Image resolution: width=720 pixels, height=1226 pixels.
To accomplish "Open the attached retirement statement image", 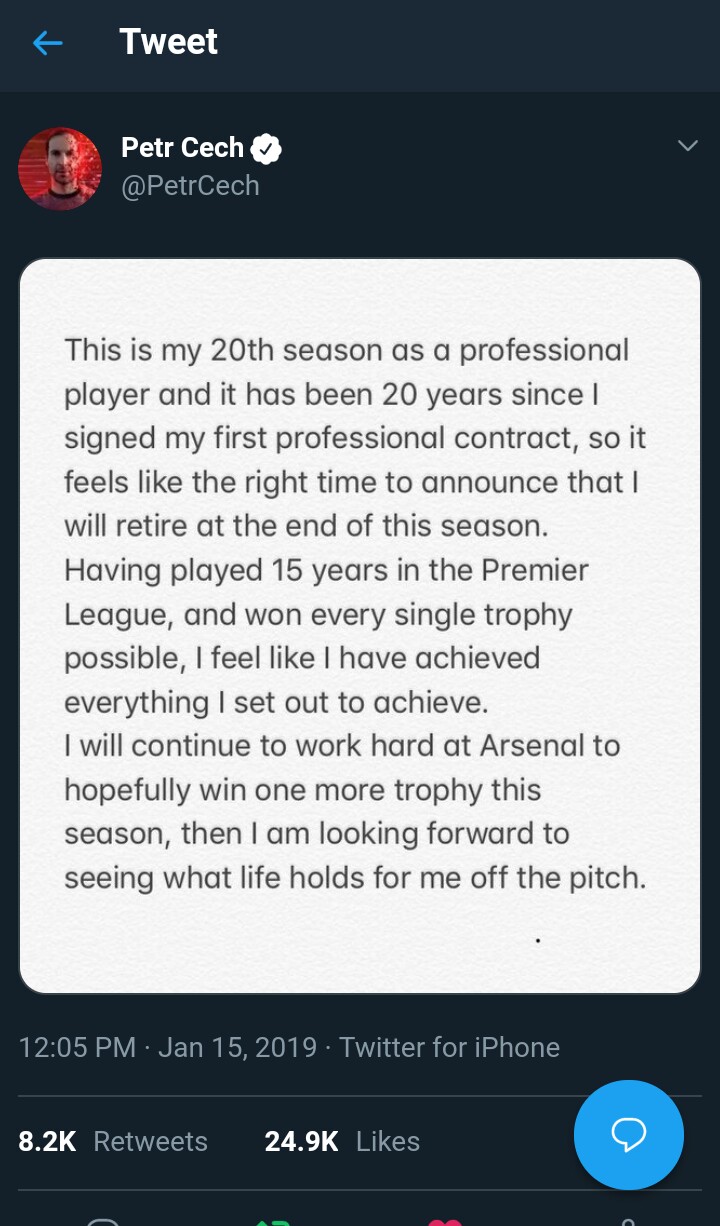I will click(360, 626).
